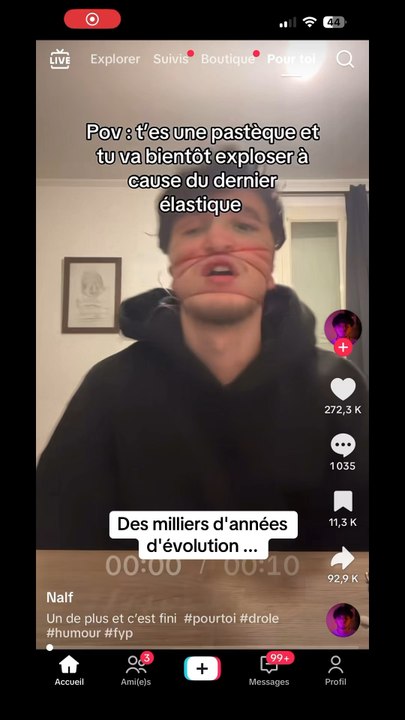Open the LIVE icon
Image resolution: width=405 pixels, height=720 pixels.
click(60, 59)
